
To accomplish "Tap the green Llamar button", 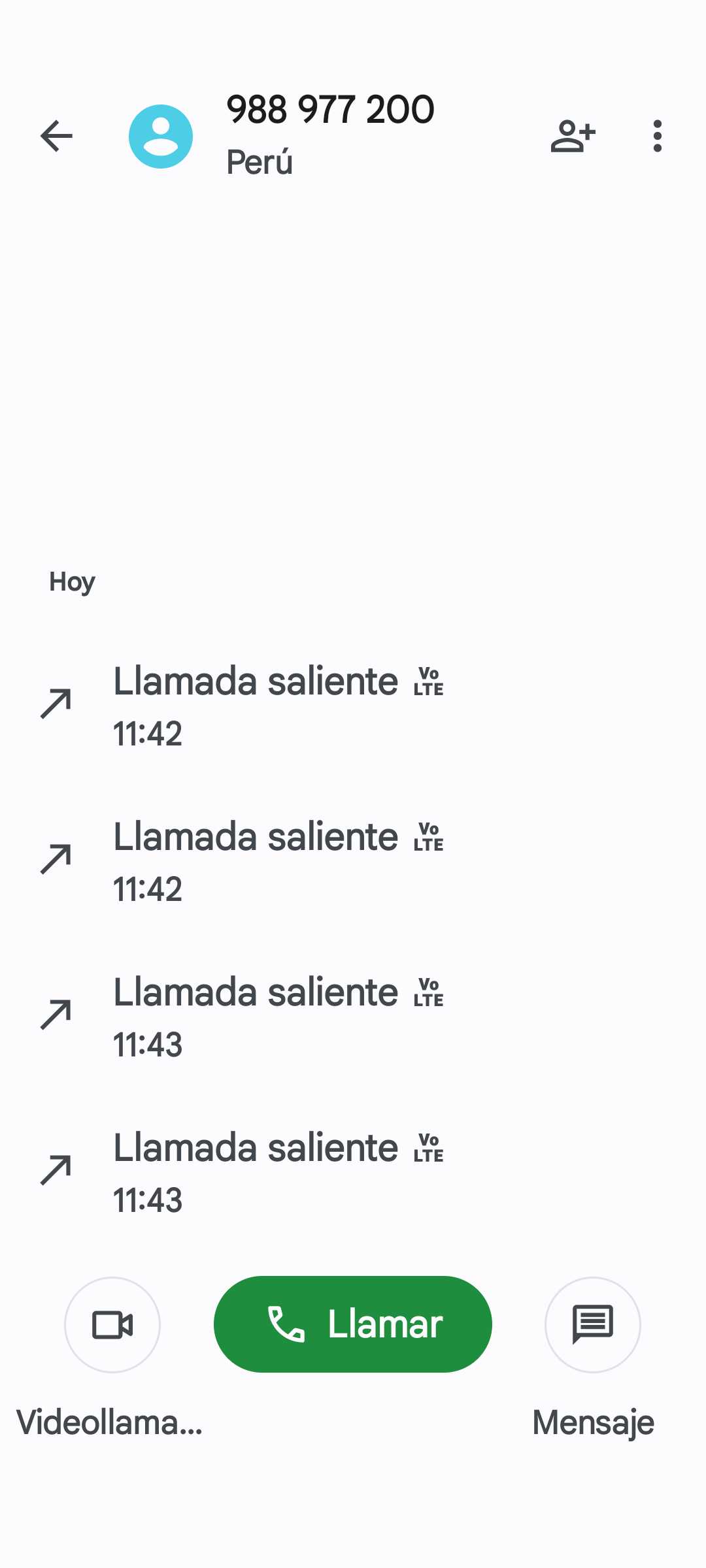I will [x=353, y=1324].
